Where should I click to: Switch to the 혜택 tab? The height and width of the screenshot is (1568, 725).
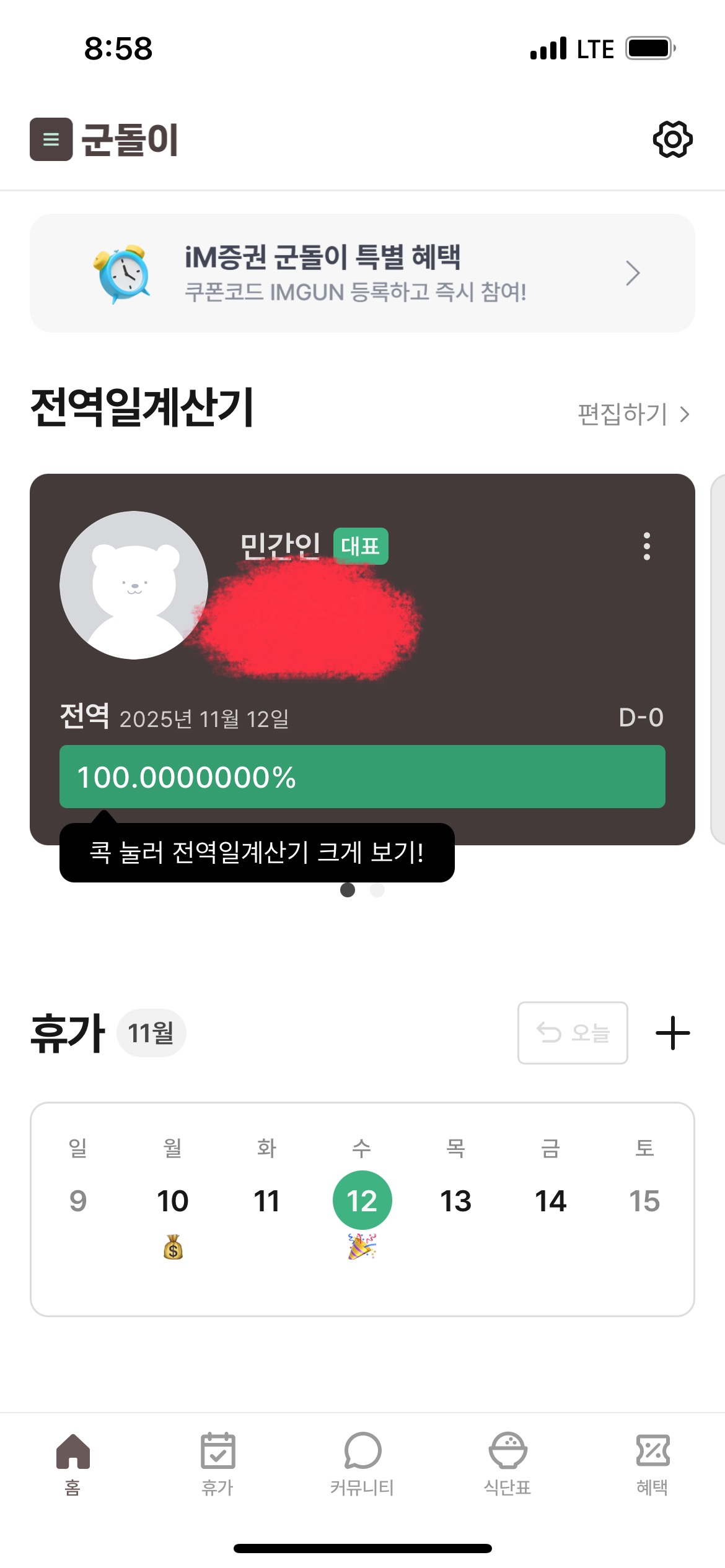(x=652, y=1463)
